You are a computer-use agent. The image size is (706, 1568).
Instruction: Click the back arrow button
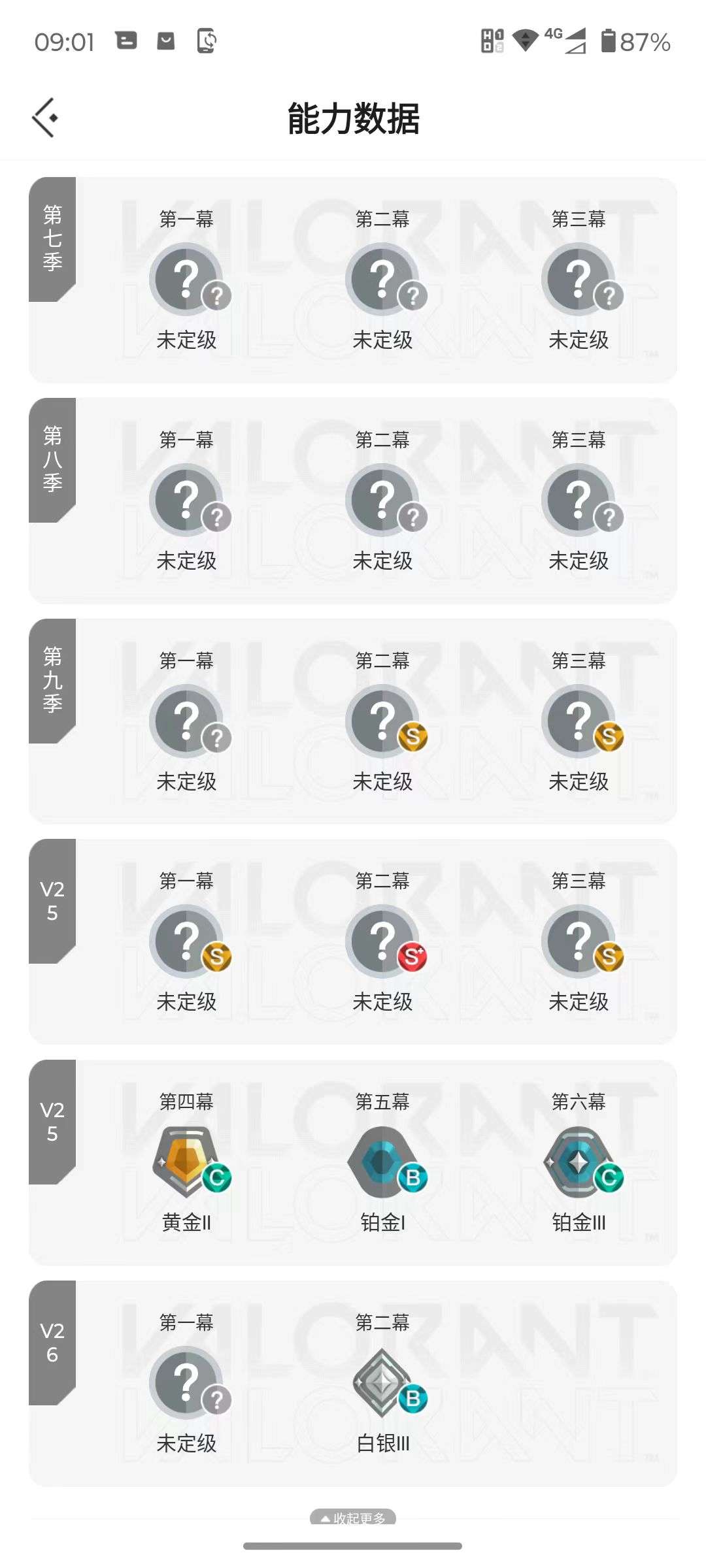44,115
